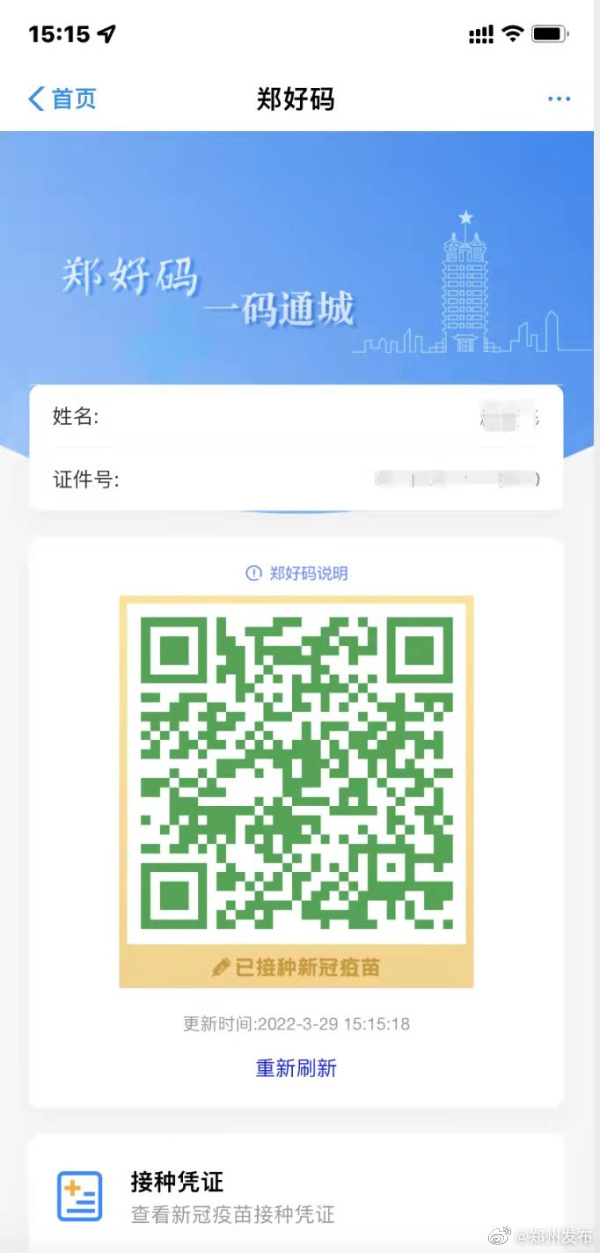
Task: Open the three-dot overflow menu
Action: [558, 99]
